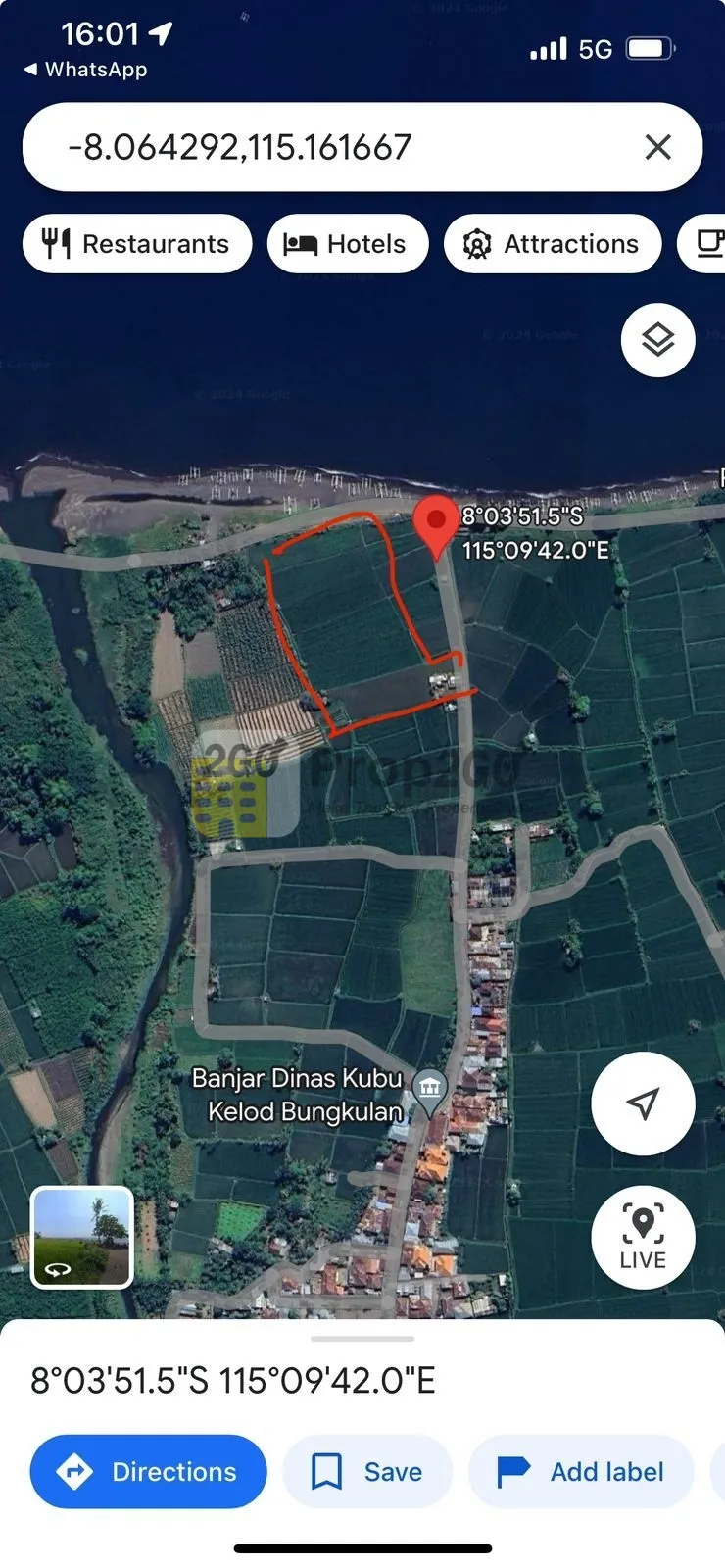Open the Street View photo thumbnail
725x1568 pixels.
pyautogui.click(x=82, y=1237)
